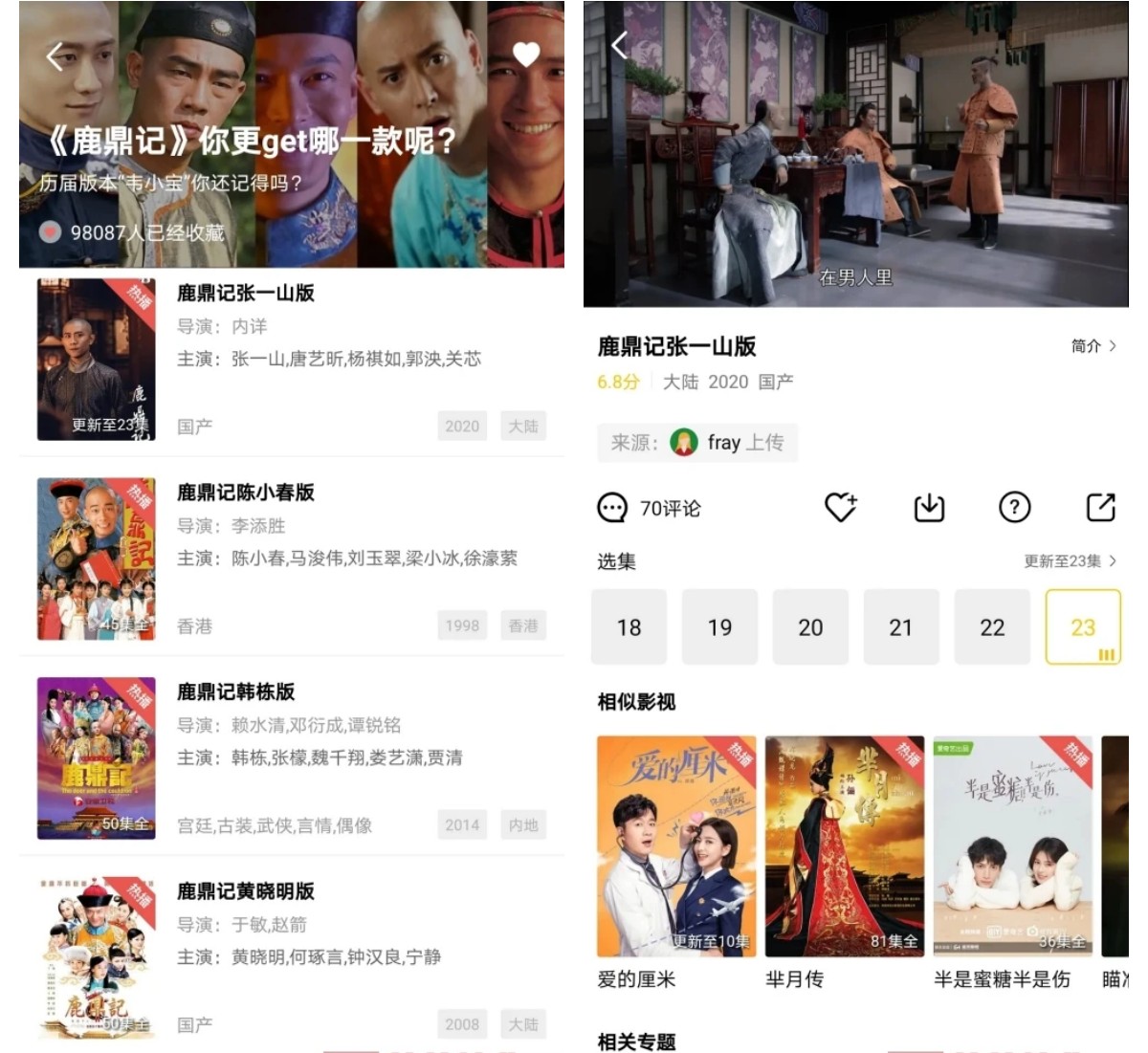Add the show to favorites with the heart-plus icon
Viewport: 1148px width, 1053px height.
point(841,507)
